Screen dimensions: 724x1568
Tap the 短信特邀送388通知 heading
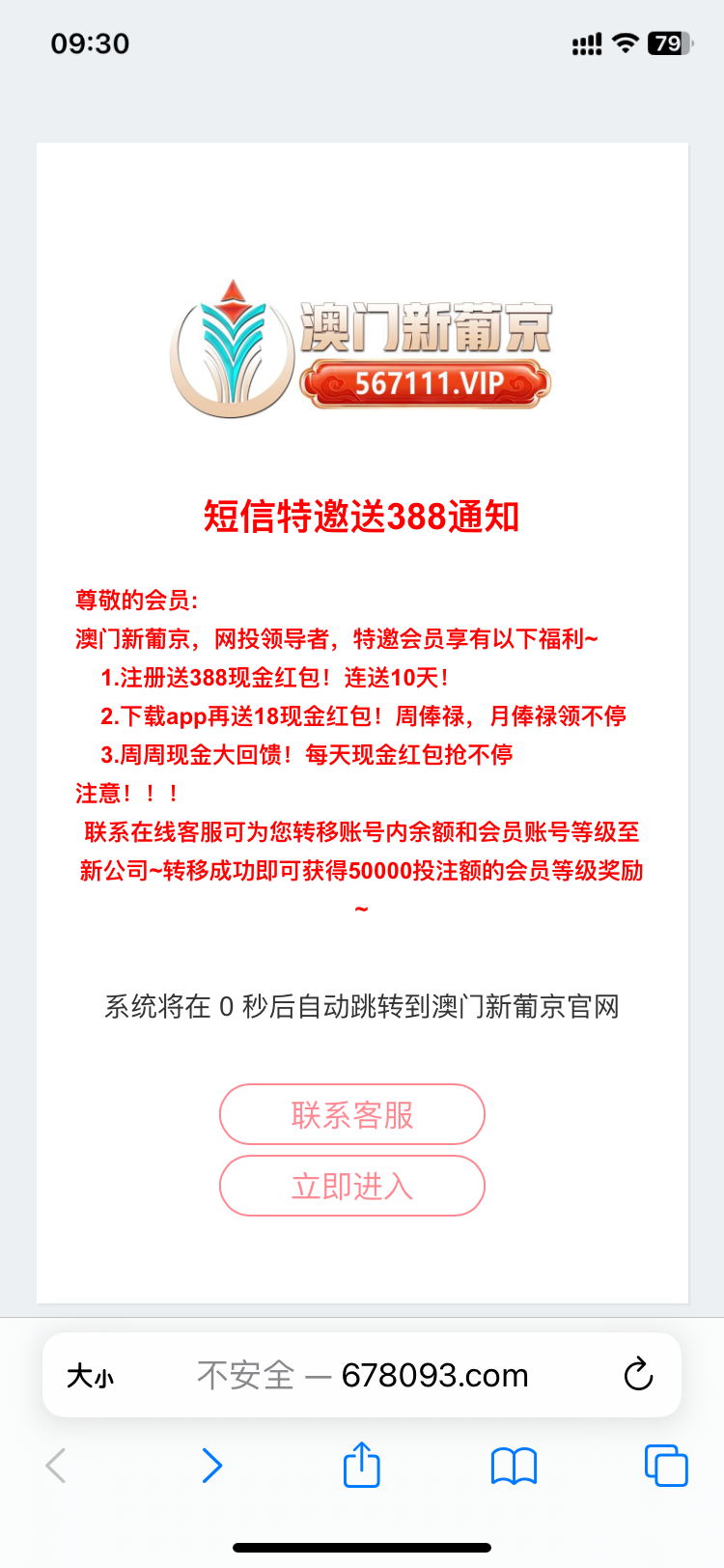(361, 518)
